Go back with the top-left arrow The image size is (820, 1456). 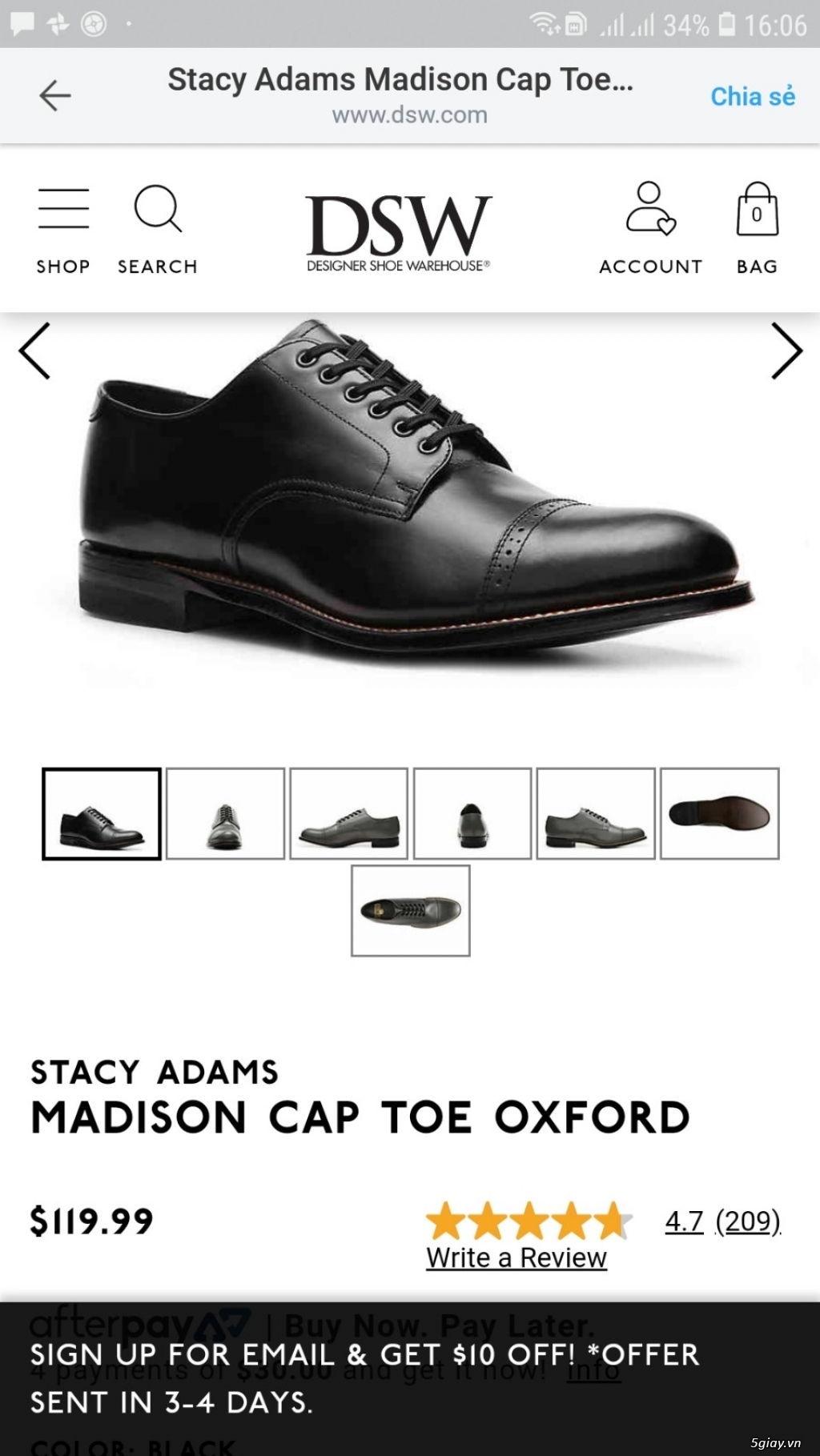click(55, 95)
